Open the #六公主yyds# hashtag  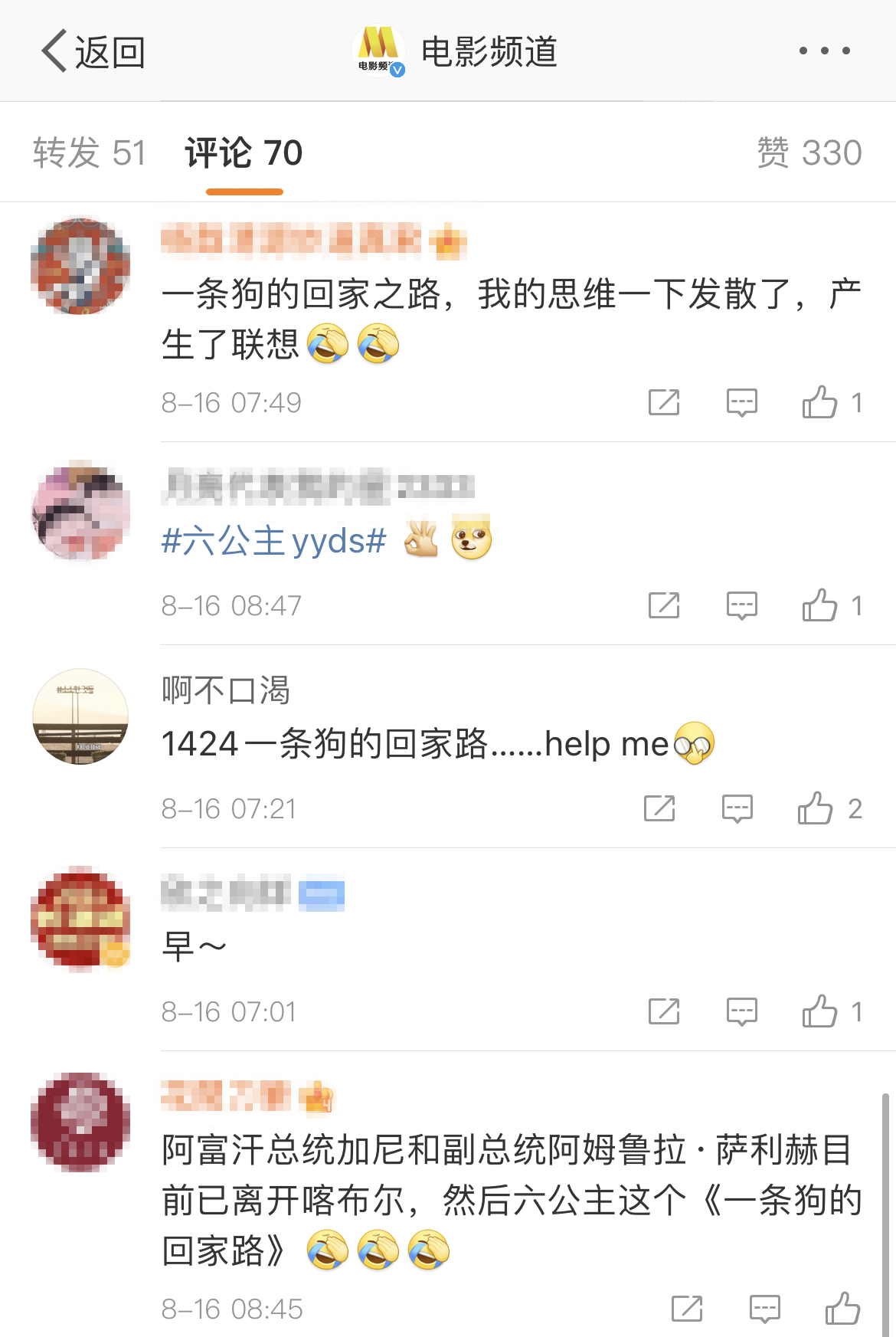point(273,541)
